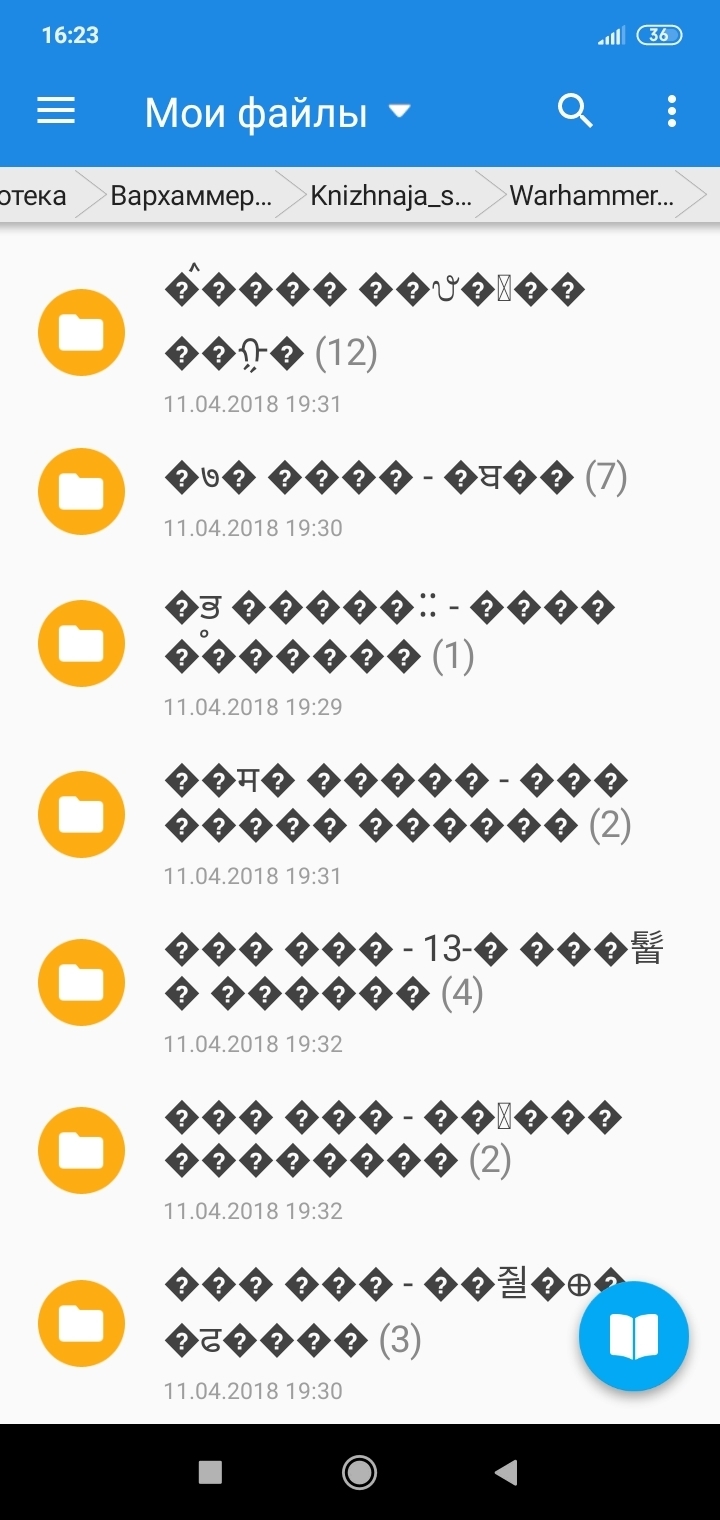Select the Warhammer… breadcrumb
Screen dimensions: 720x1520
[592, 195]
